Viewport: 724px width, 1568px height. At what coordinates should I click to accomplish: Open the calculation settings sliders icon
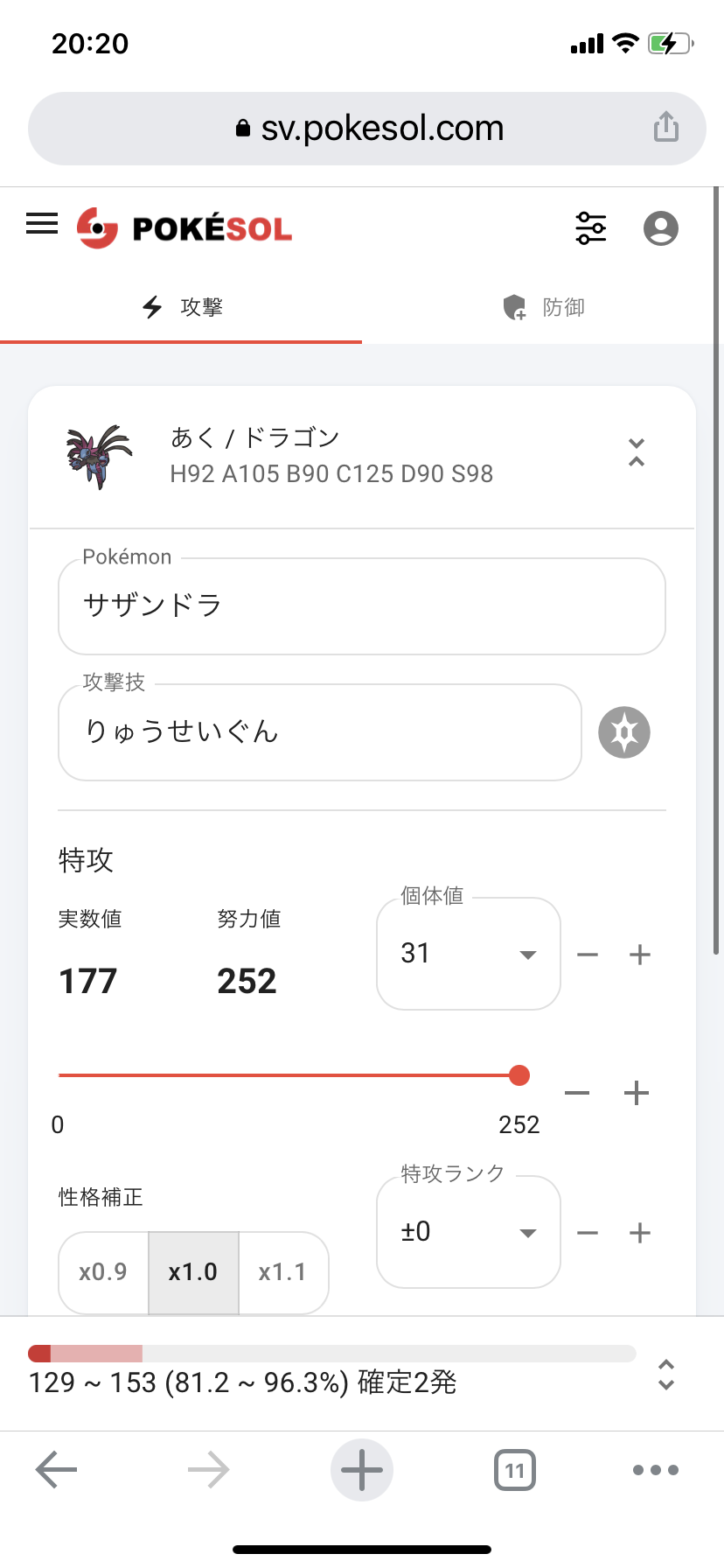(x=591, y=228)
